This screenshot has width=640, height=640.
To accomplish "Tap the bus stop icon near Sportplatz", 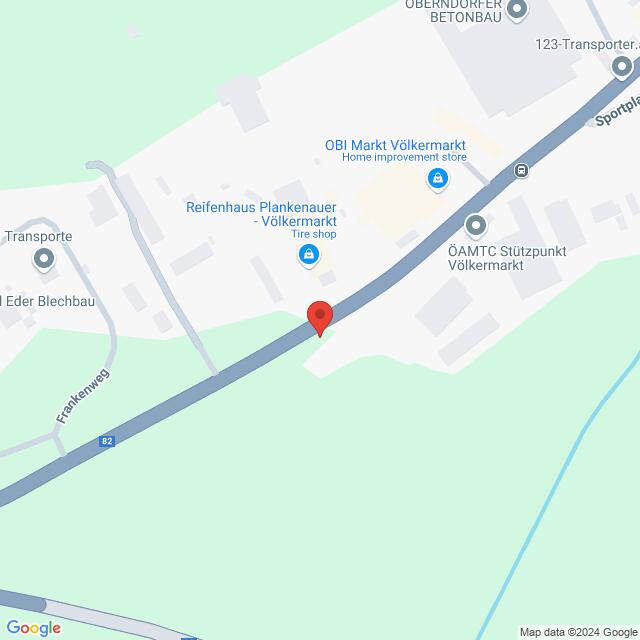I will (x=522, y=170).
